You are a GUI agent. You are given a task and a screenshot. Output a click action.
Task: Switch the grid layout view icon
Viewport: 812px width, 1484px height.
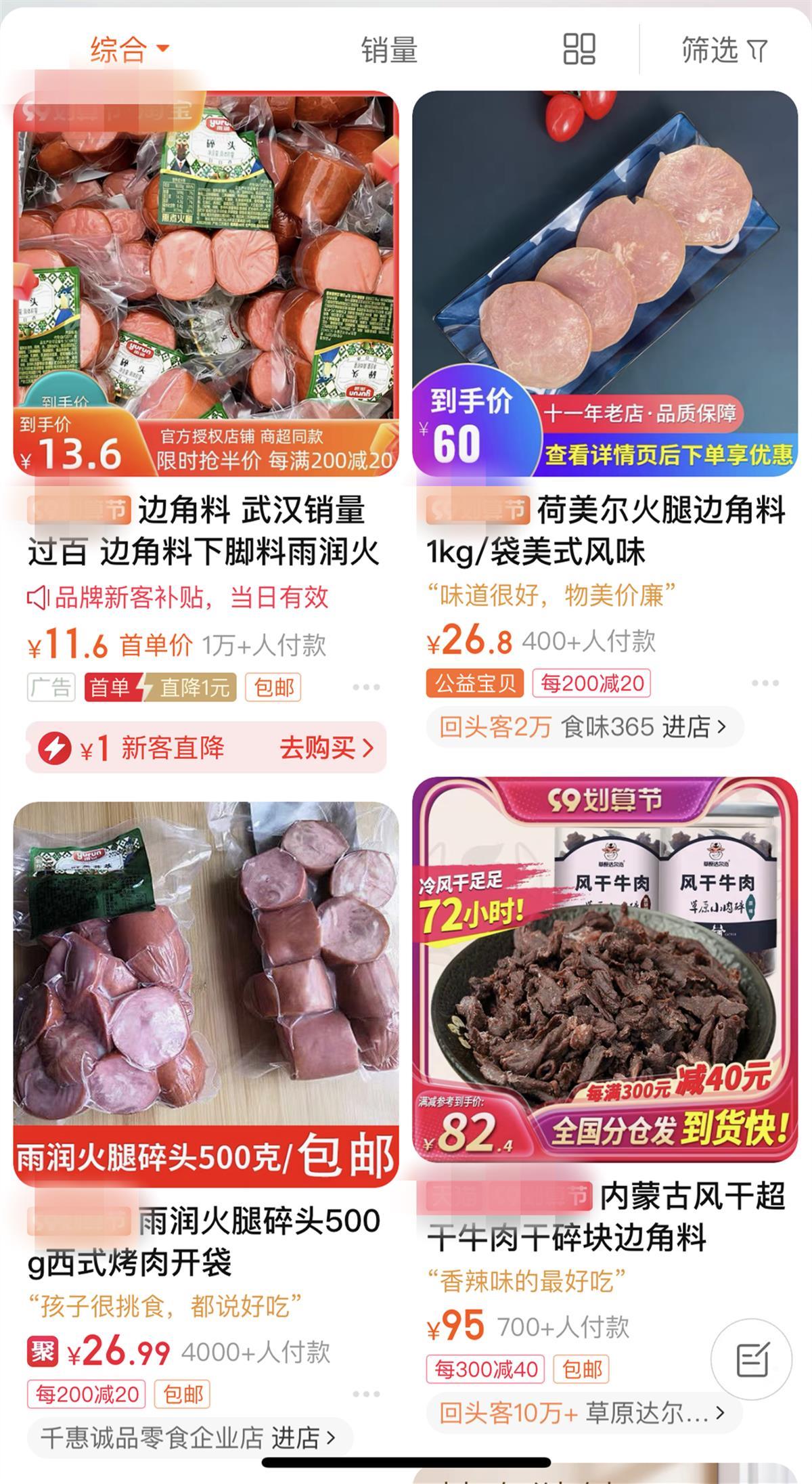pyautogui.click(x=579, y=49)
